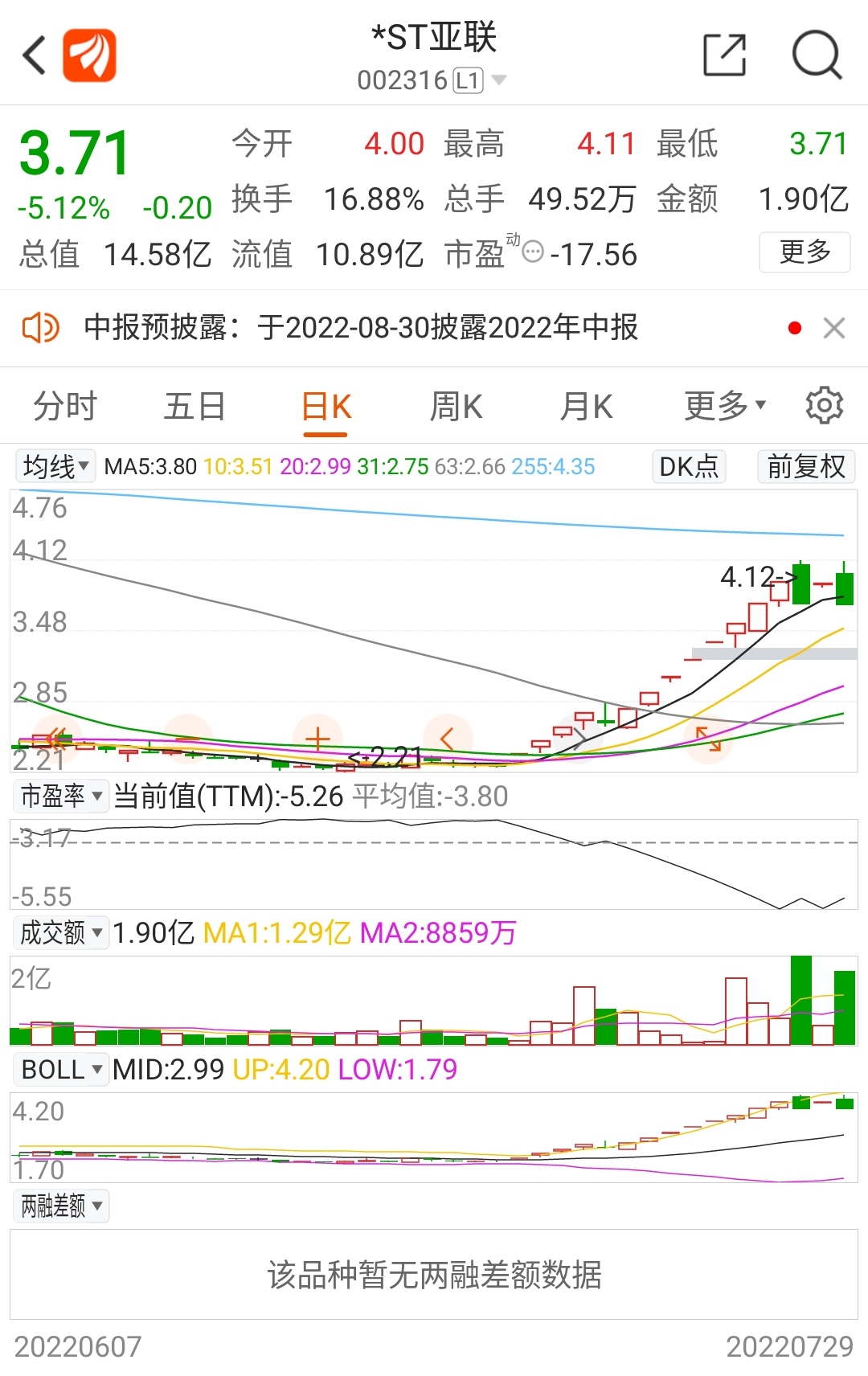This screenshot has height=1376, width=868.
Task: Expand the 更多 chart period dropdown
Action: coord(725,407)
